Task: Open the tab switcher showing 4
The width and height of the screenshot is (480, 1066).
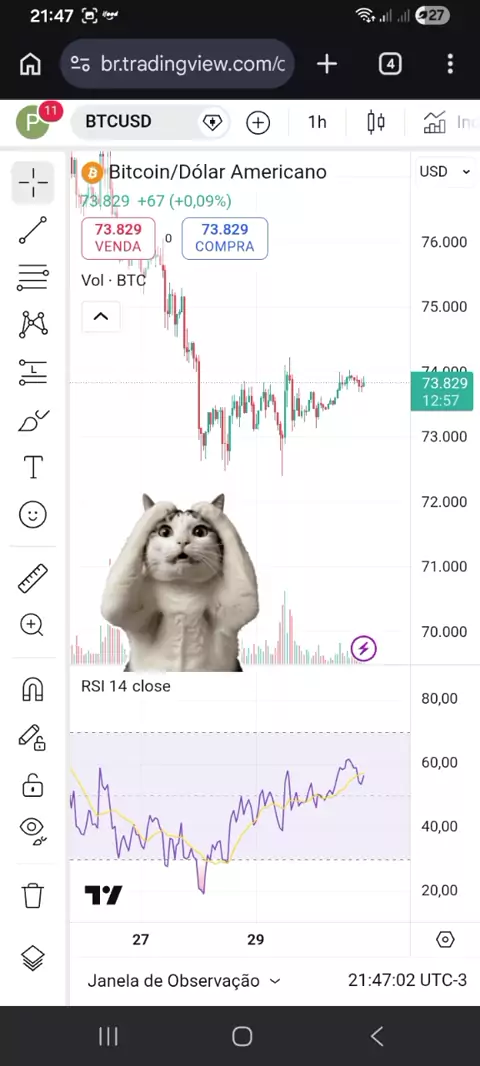Action: click(390, 64)
